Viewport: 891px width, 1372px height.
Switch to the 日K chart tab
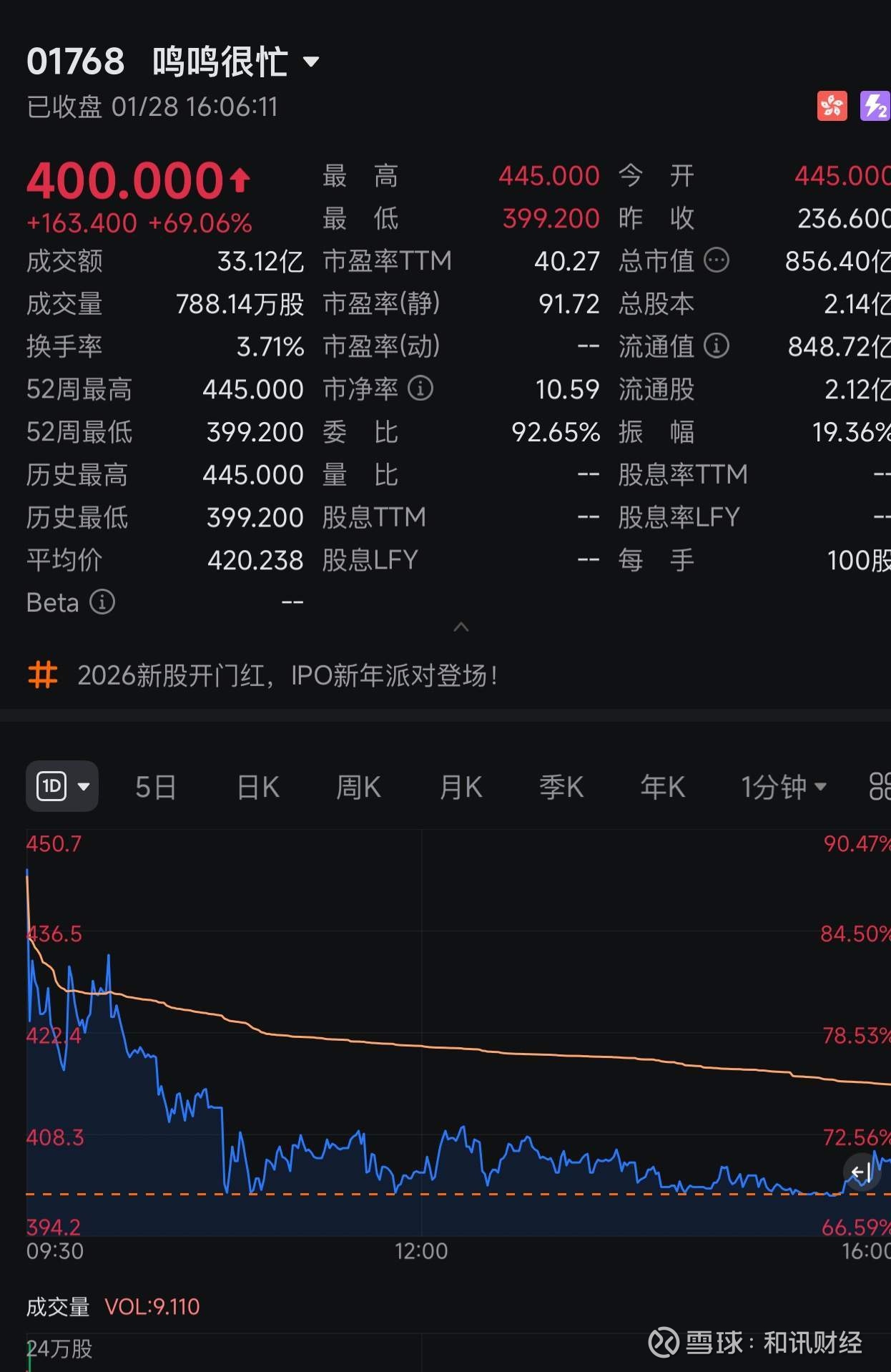point(258,787)
